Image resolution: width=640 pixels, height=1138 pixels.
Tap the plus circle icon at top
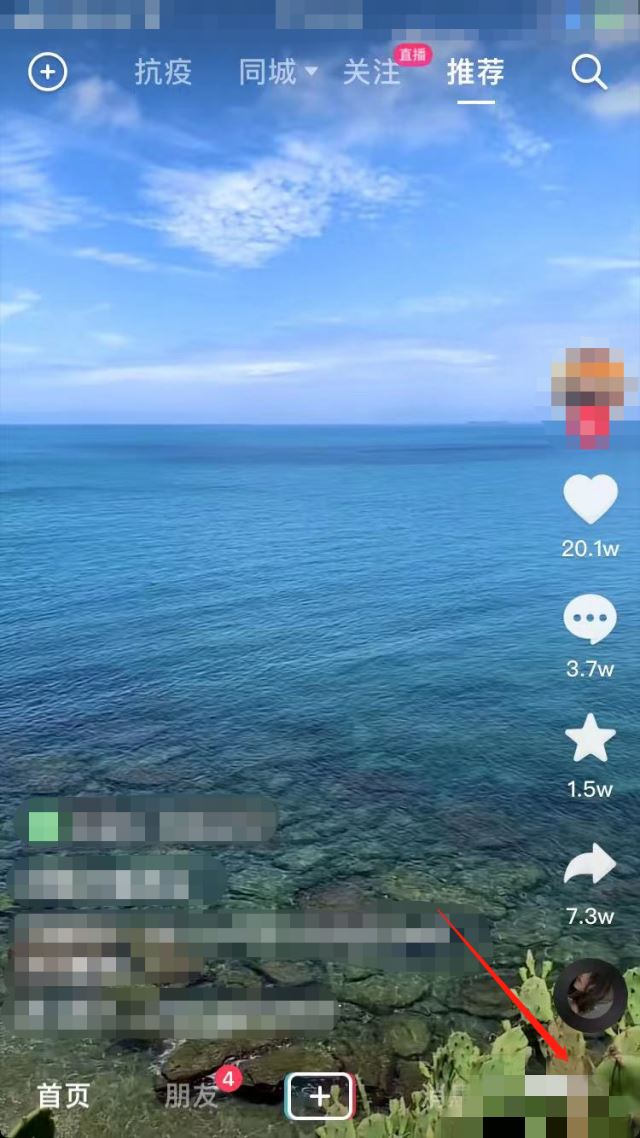click(47, 72)
